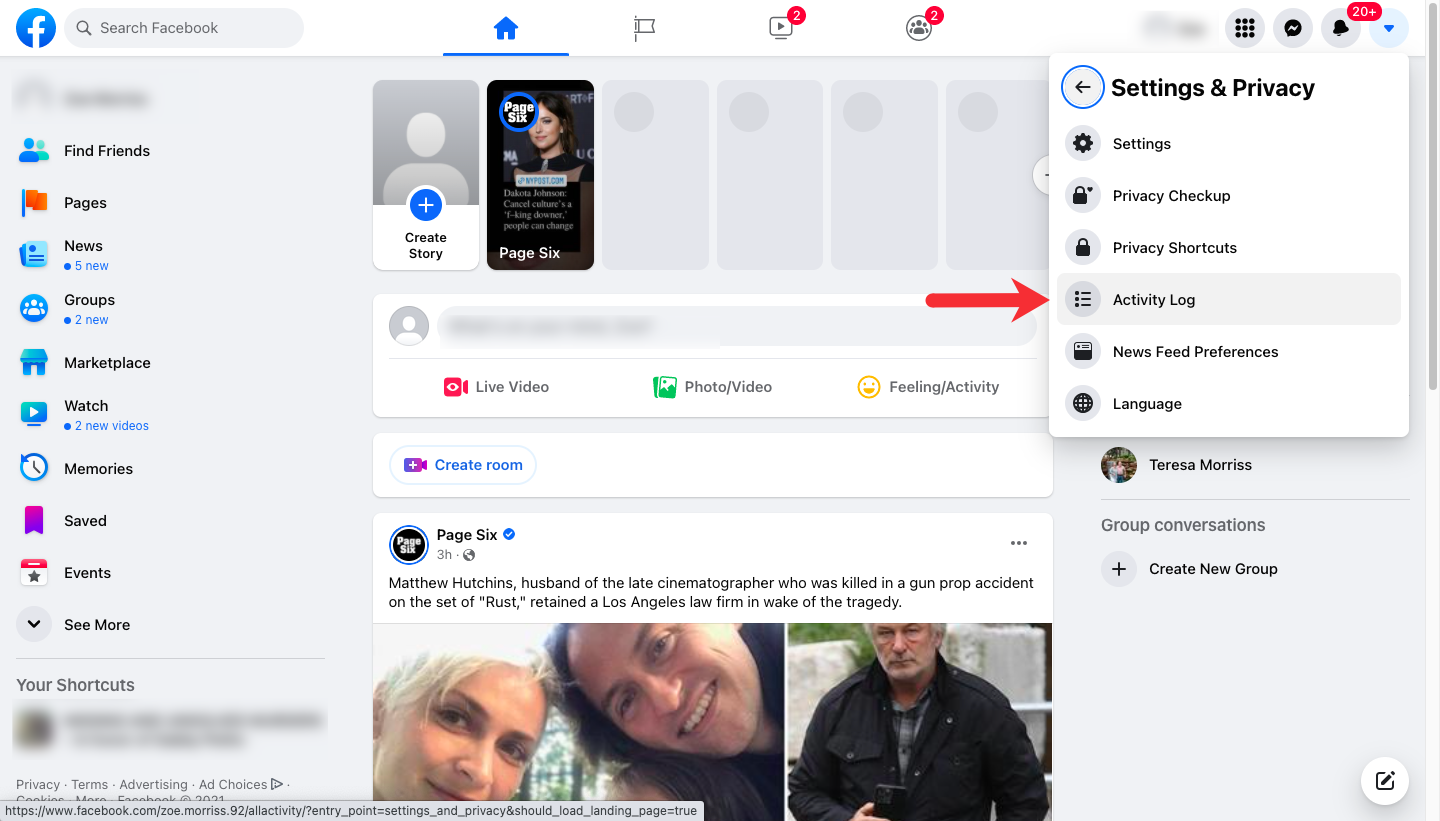This screenshot has height=821, width=1440.
Task: Expand See More in left sidebar
Action: coord(96,625)
